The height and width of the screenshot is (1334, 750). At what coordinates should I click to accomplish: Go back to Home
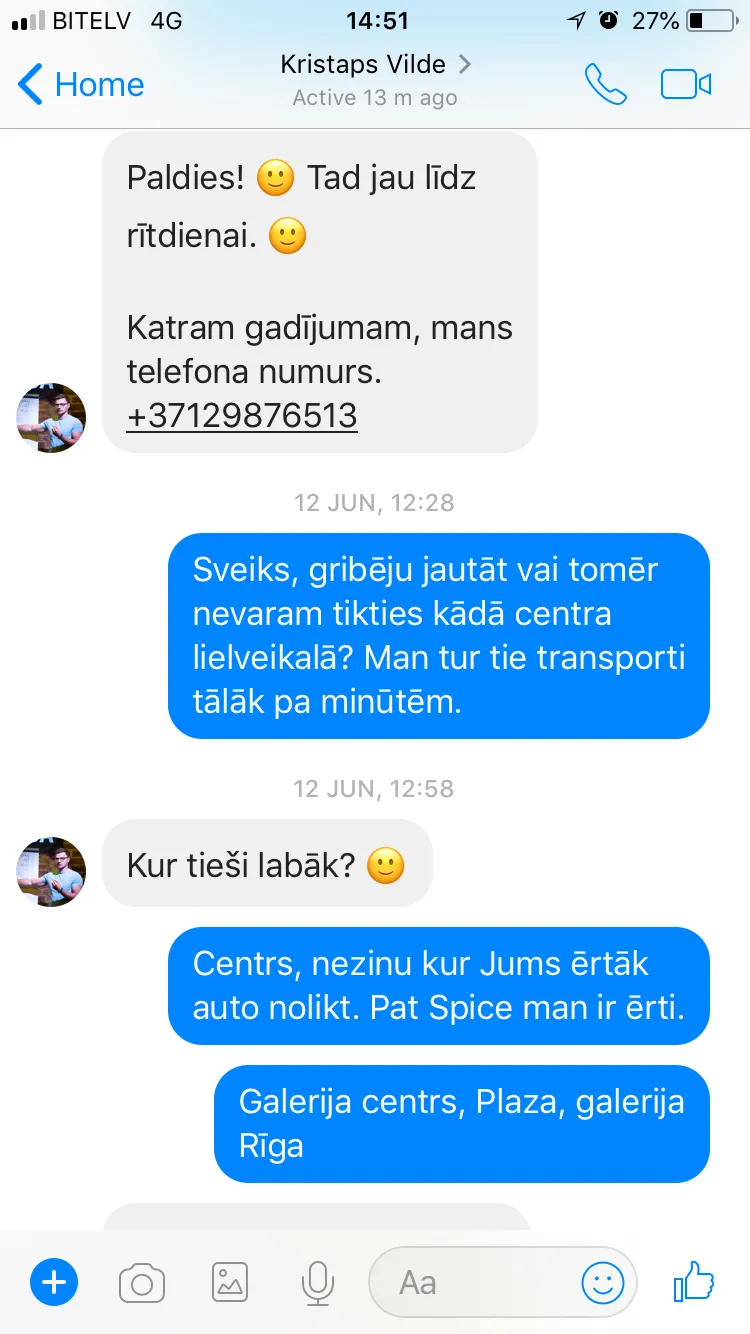point(81,85)
